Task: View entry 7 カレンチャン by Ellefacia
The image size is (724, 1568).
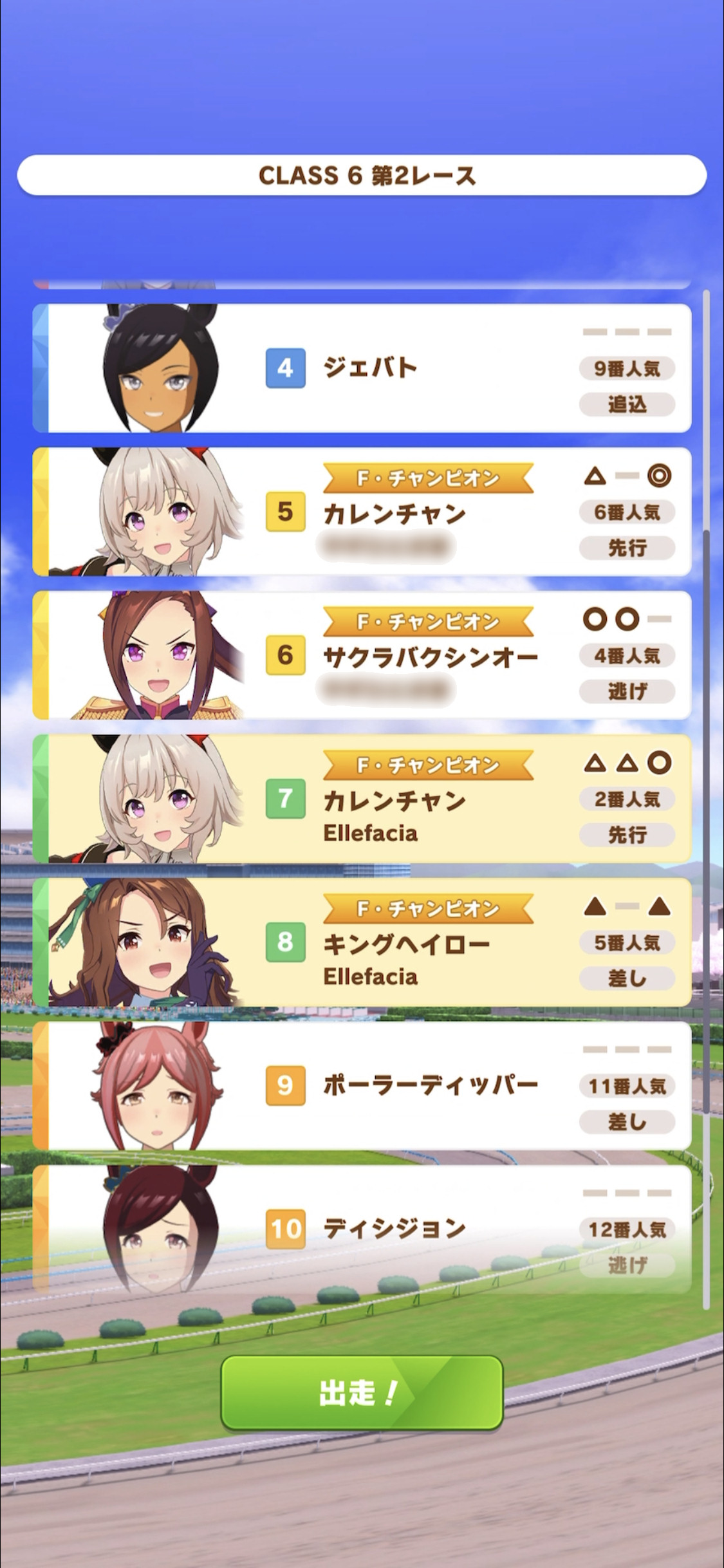Action: (362, 798)
